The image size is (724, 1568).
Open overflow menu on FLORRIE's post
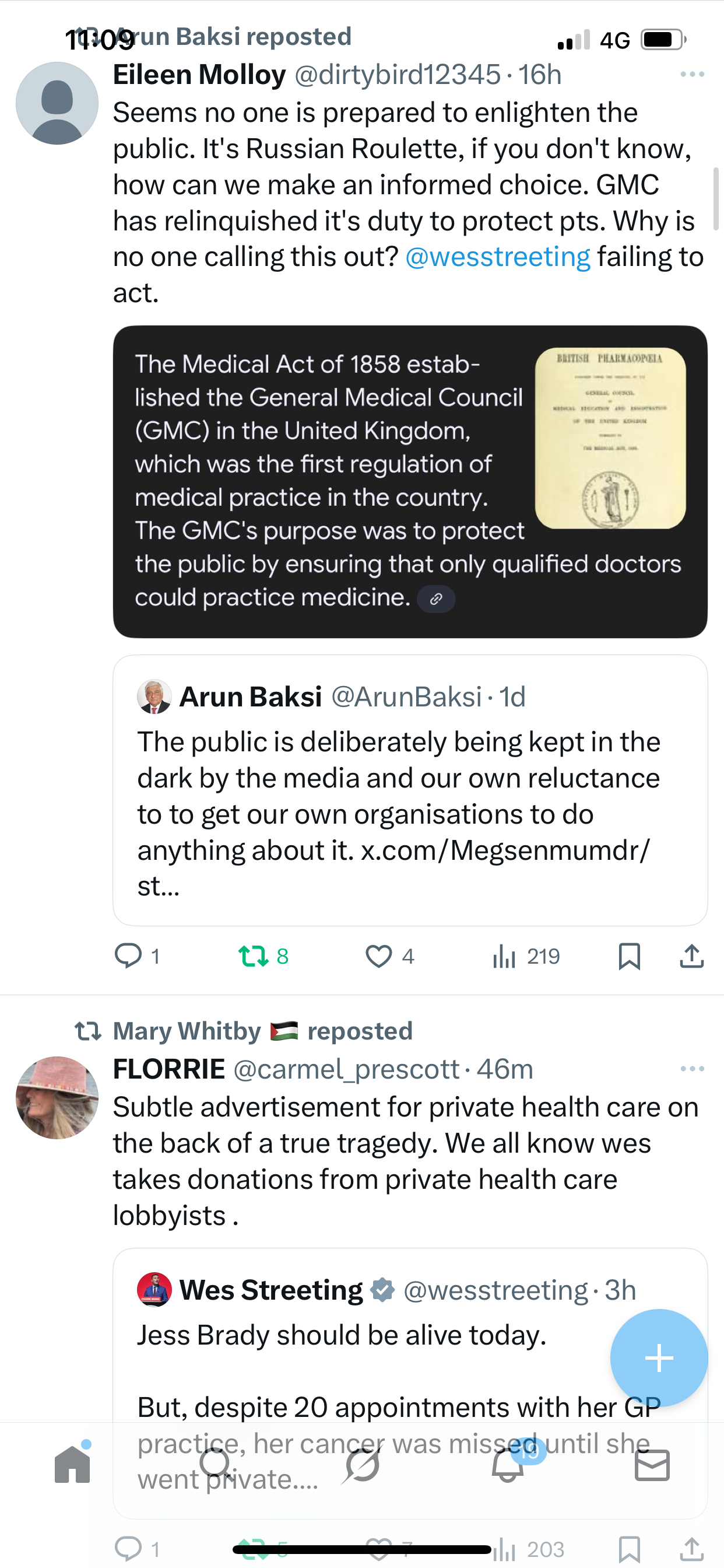click(692, 1069)
